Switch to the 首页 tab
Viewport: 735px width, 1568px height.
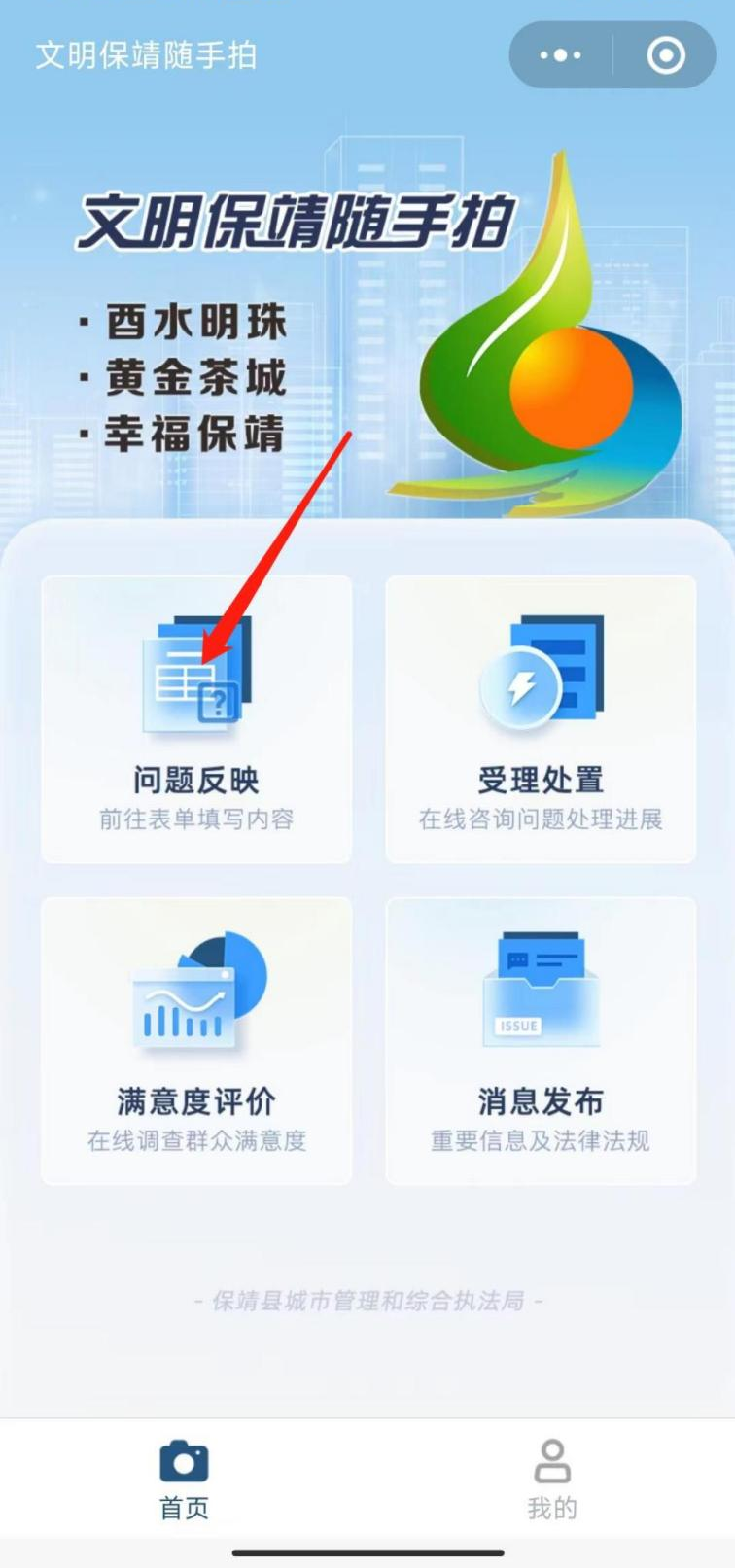[184, 1480]
